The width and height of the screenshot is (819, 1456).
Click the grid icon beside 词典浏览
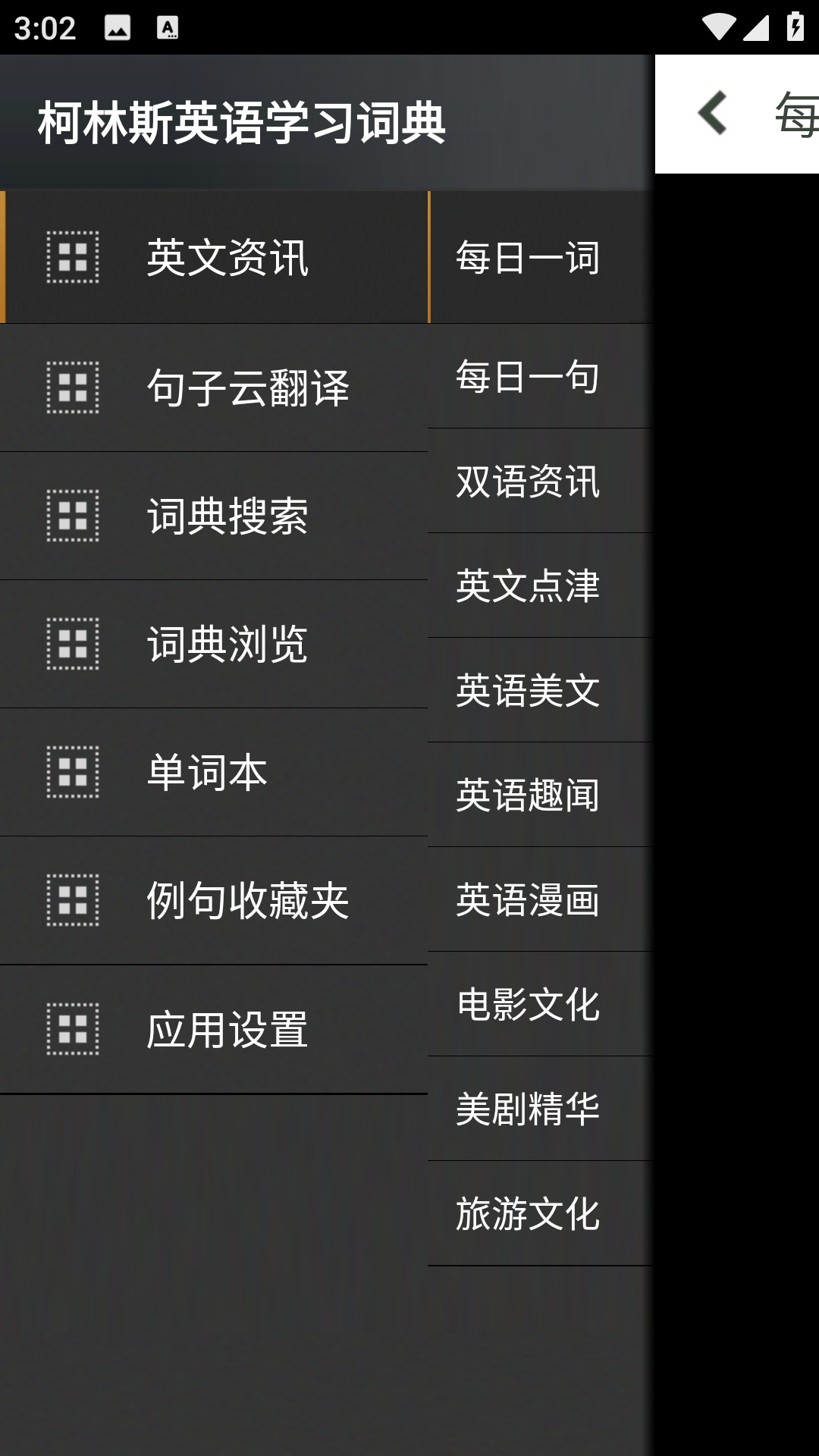74,645
